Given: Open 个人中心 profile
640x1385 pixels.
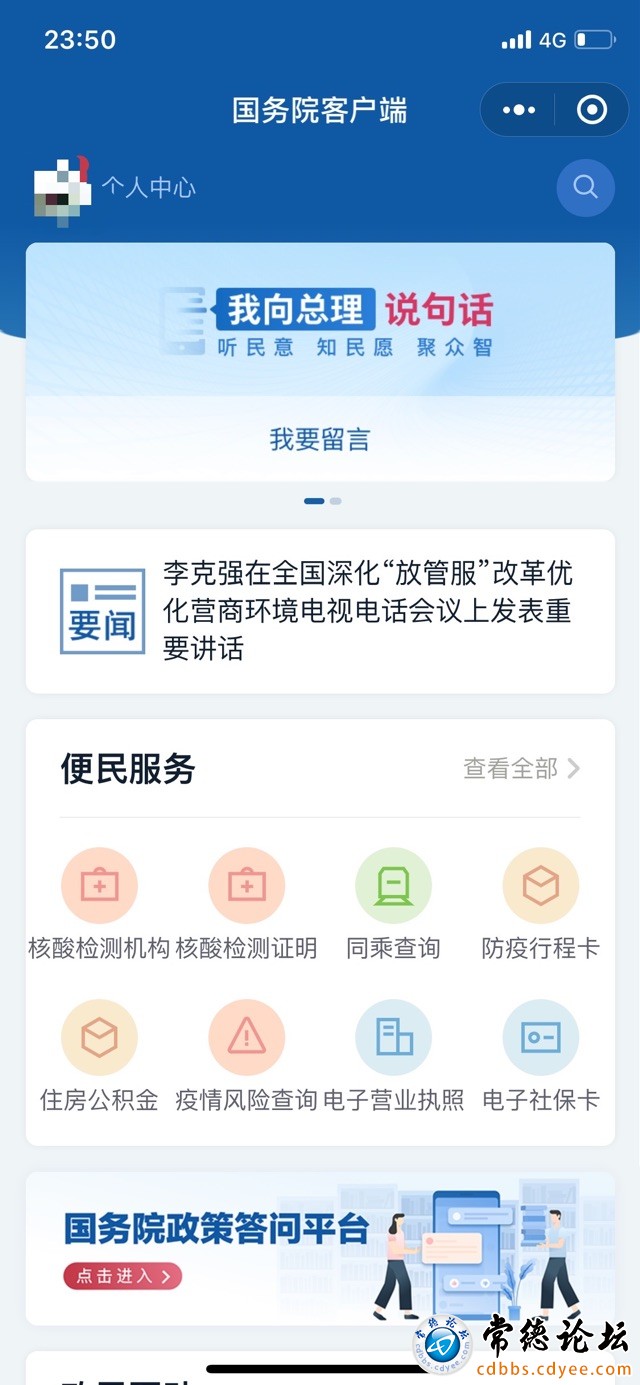Looking at the screenshot, I should [147, 187].
